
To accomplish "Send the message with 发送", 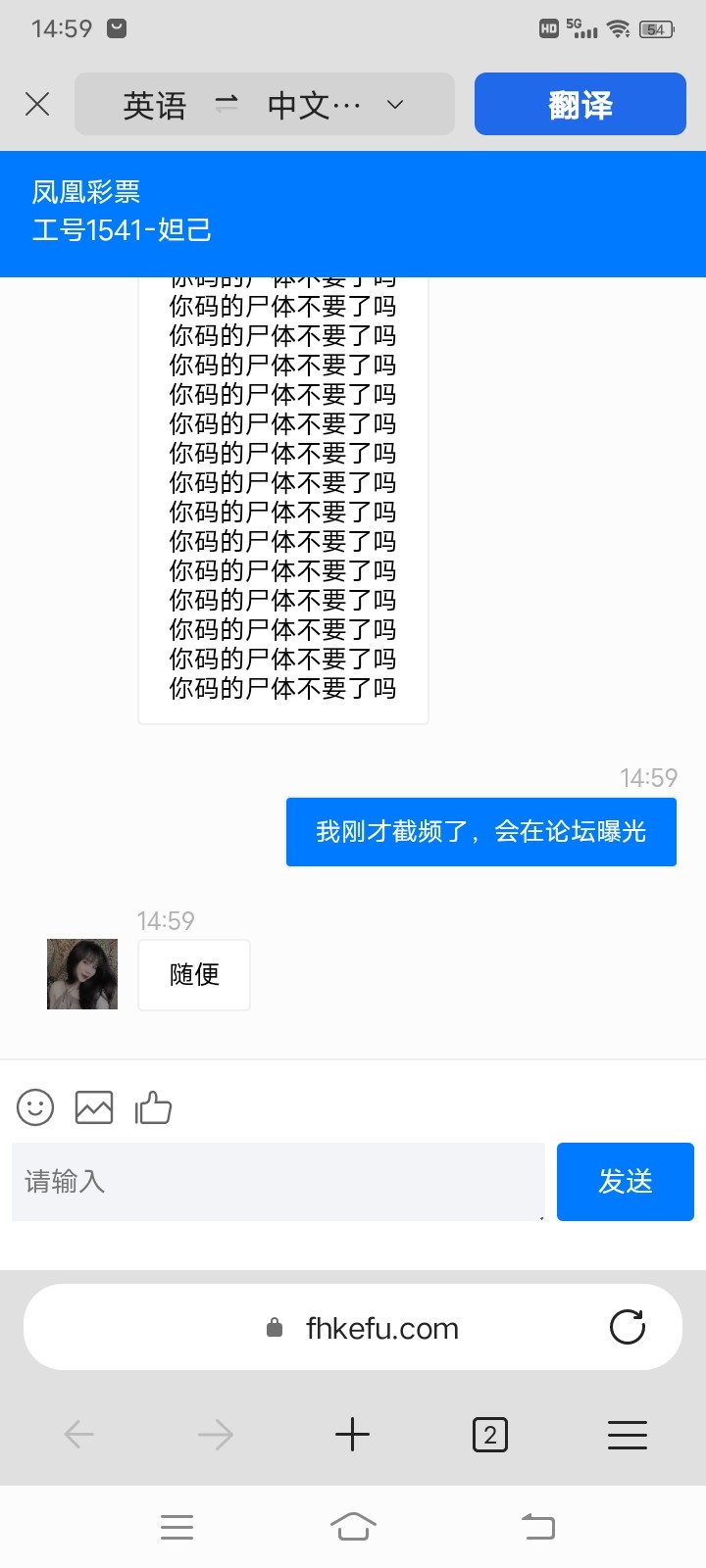I will 625,1182.
